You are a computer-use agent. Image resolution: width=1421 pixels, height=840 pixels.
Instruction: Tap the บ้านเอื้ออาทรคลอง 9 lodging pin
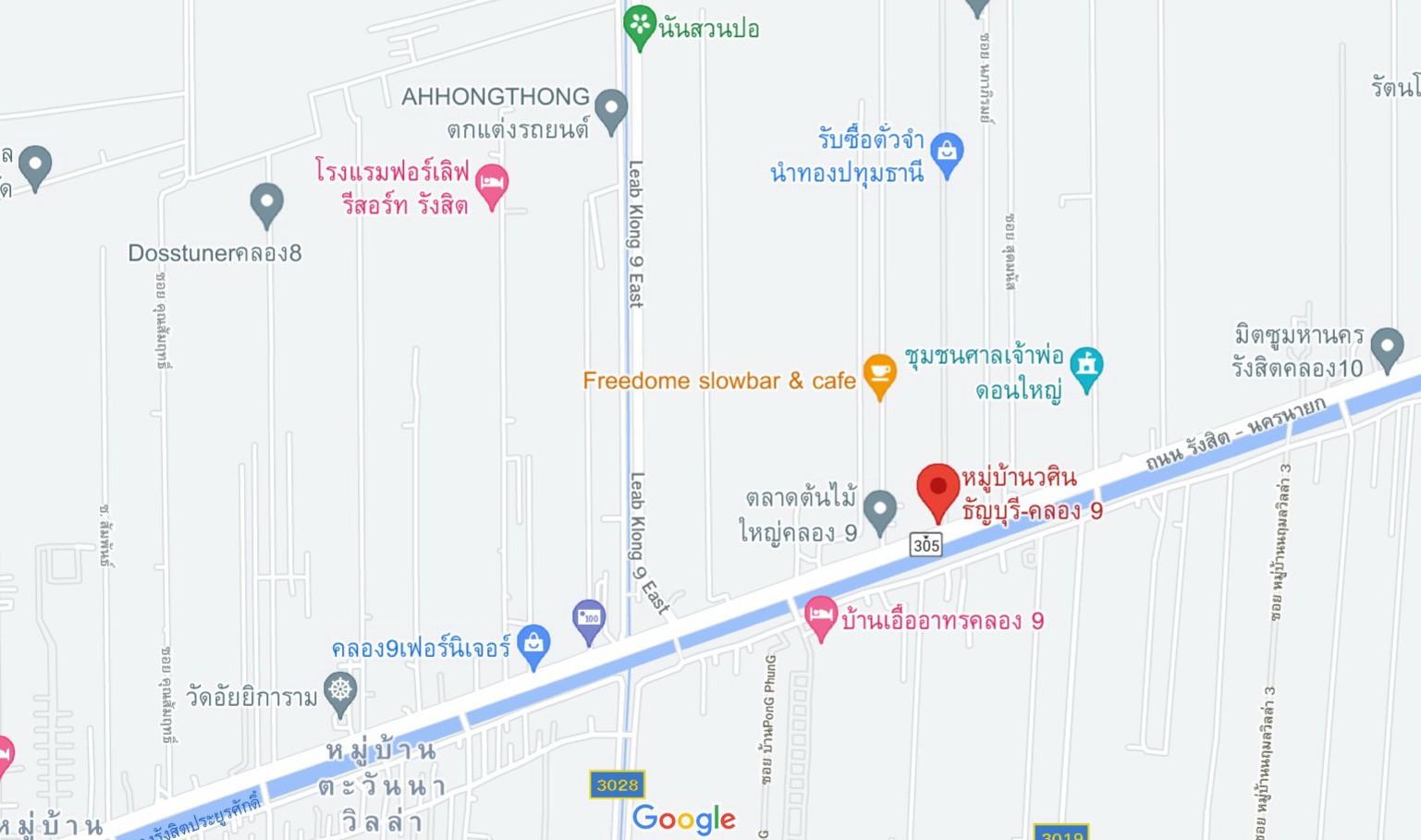(820, 615)
